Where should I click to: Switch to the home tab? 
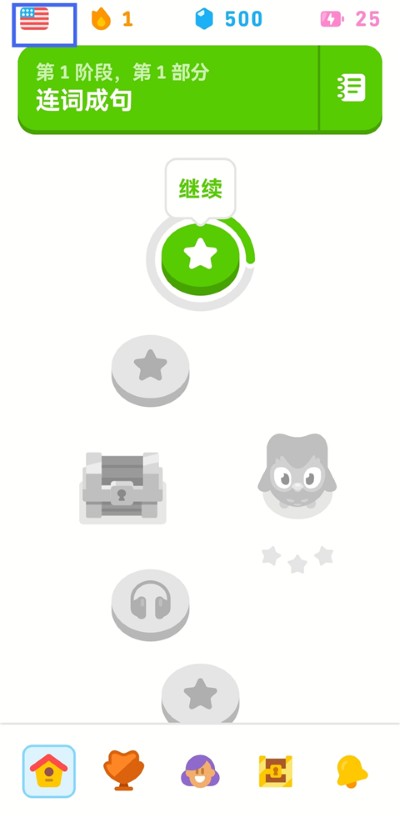click(49, 771)
